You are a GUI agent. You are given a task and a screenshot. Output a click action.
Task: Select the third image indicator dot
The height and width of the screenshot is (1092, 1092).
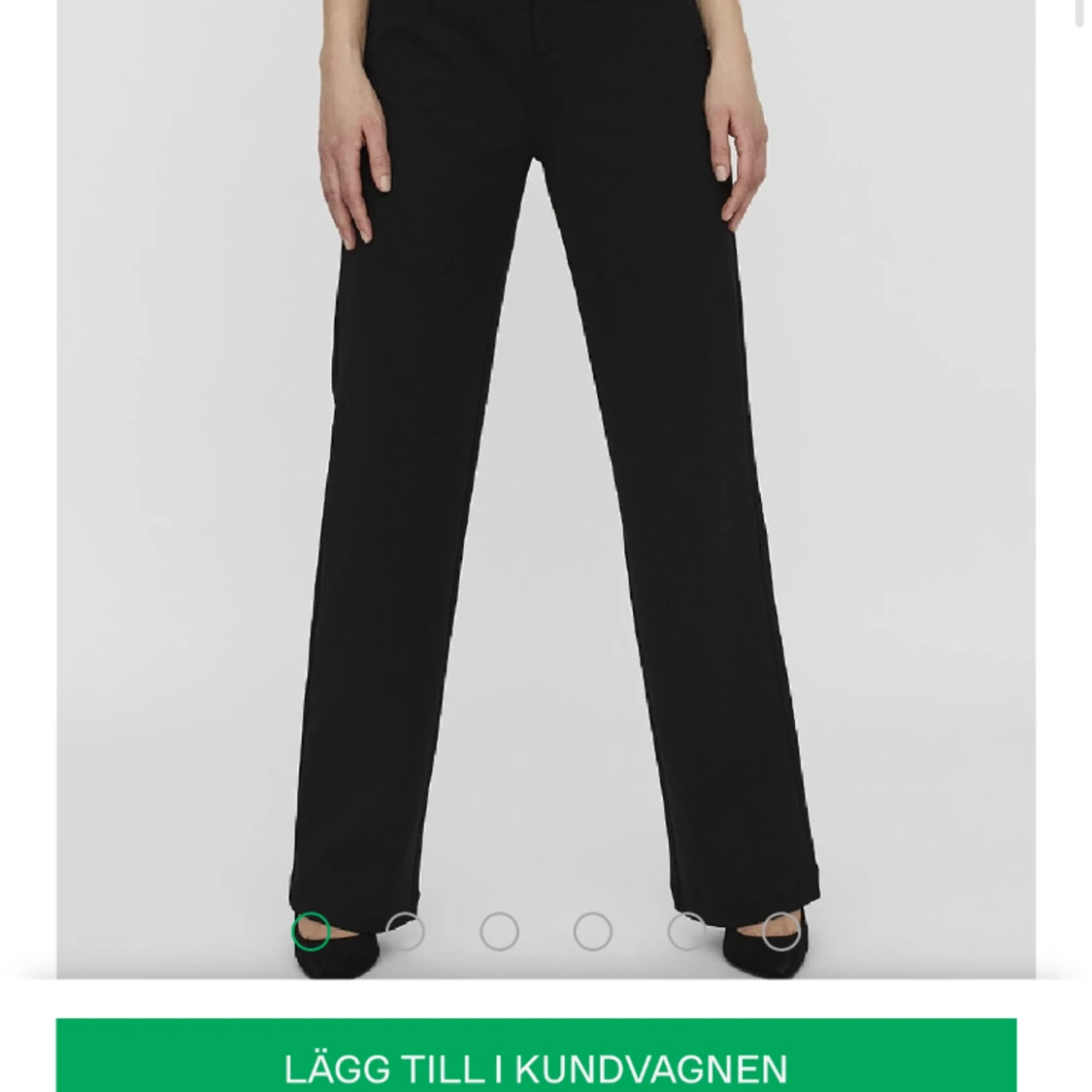pyautogui.click(x=499, y=932)
